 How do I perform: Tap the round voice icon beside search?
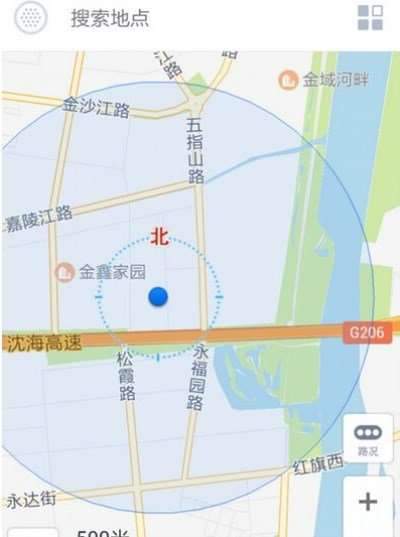(x=30, y=17)
